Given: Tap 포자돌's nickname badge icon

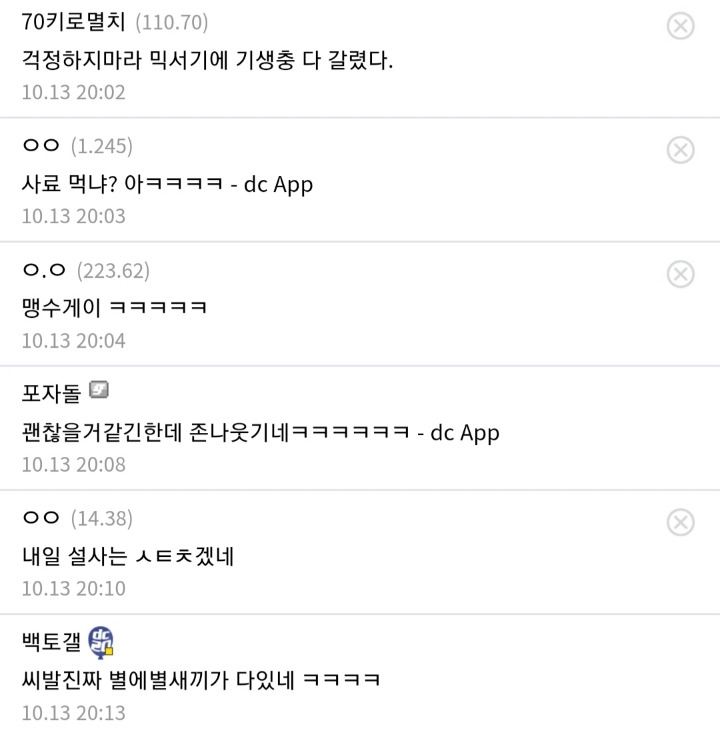Looking at the screenshot, I should (x=98, y=390).
